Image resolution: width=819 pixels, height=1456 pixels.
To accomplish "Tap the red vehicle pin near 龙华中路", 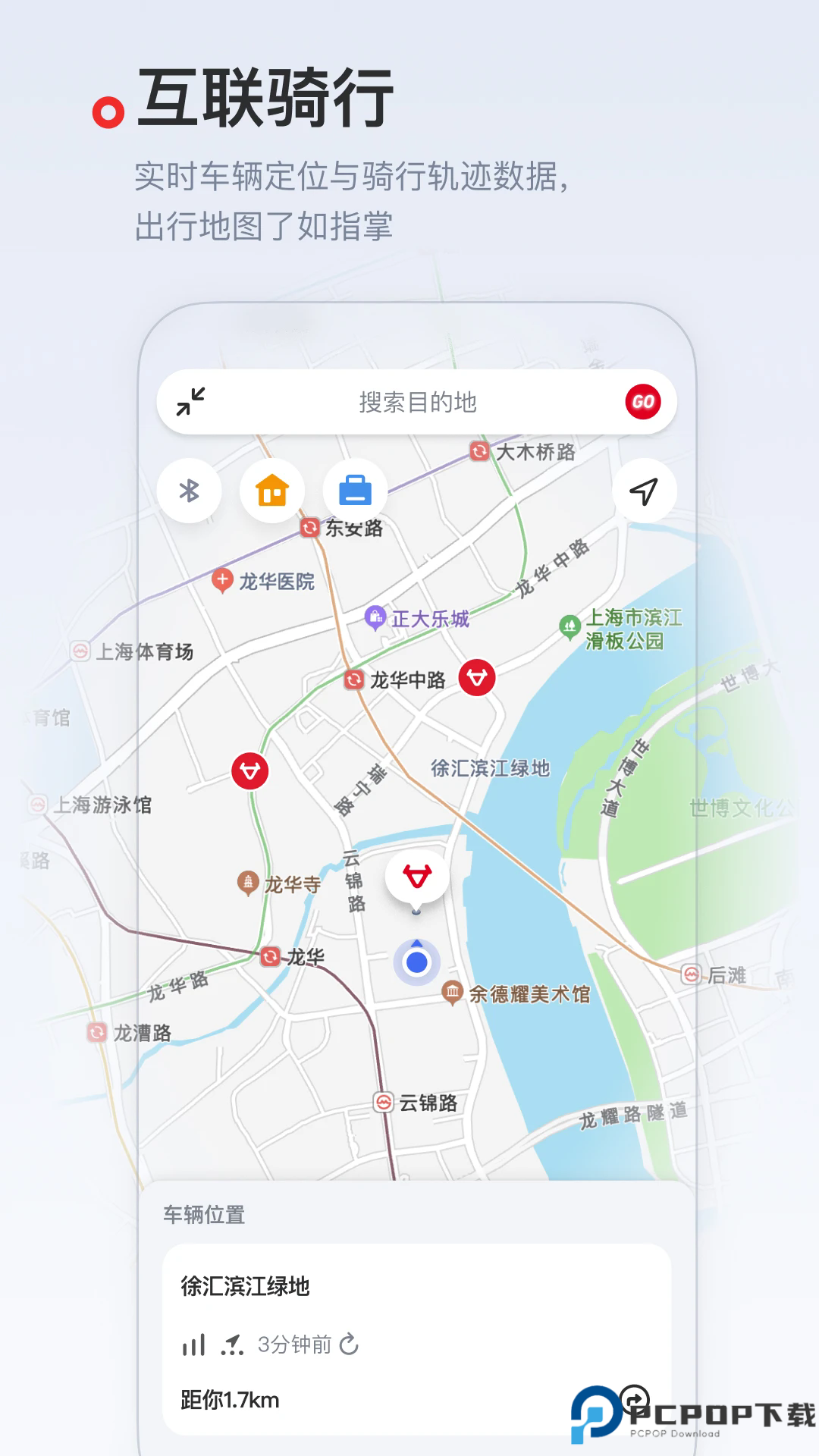I will (476, 677).
